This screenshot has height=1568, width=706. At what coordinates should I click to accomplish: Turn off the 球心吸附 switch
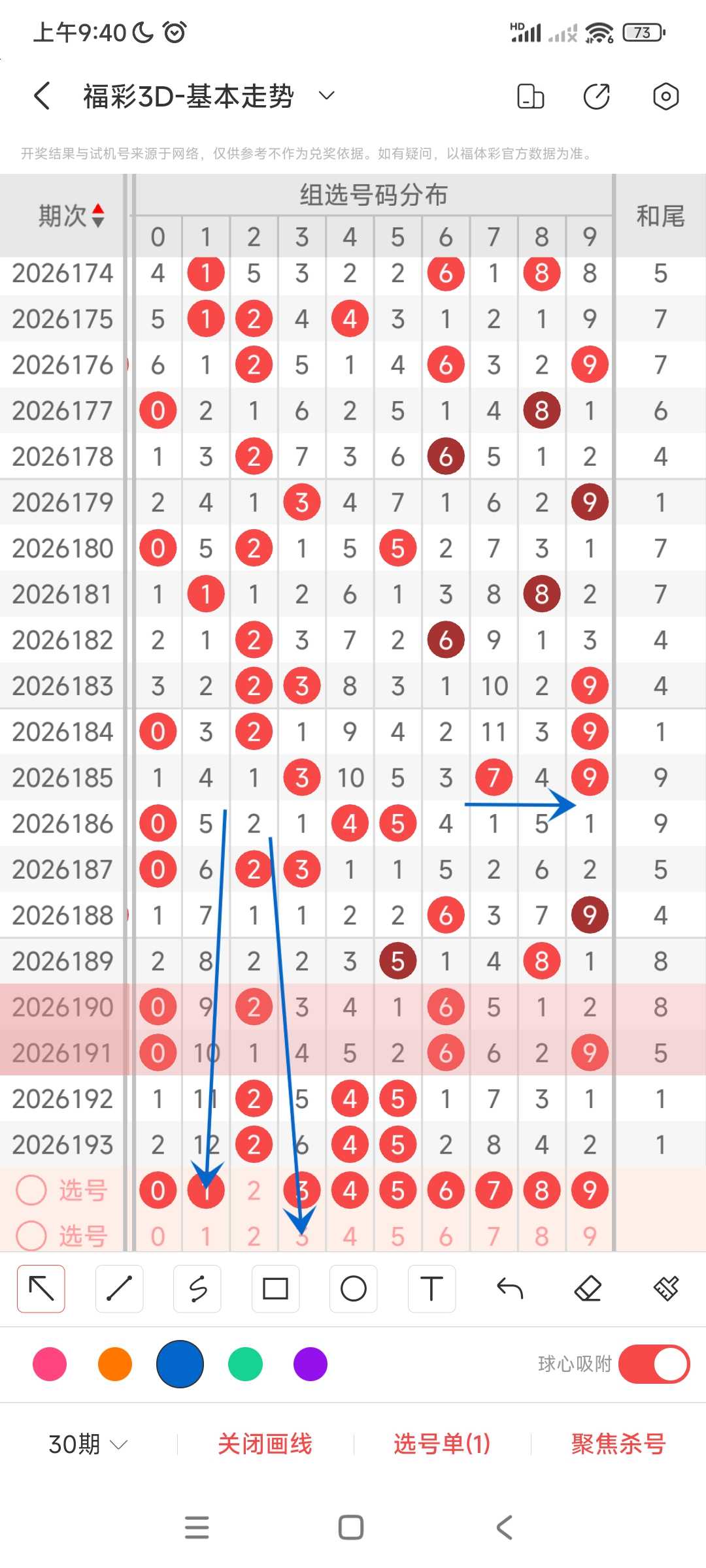pyautogui.click(x=654, y=1364)
